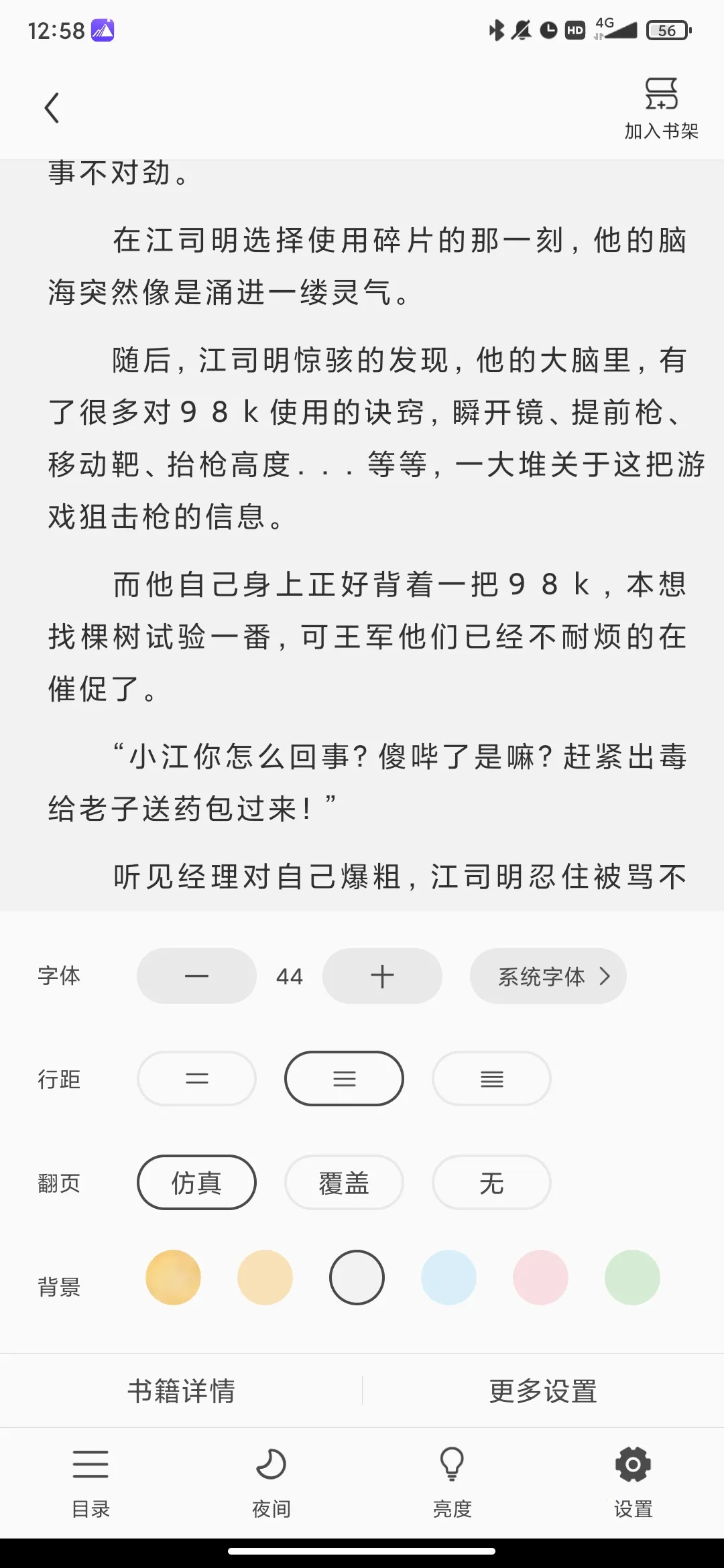Open the 设置 settings panel
Screen dimensions: 724x1568
point(632,1484)
